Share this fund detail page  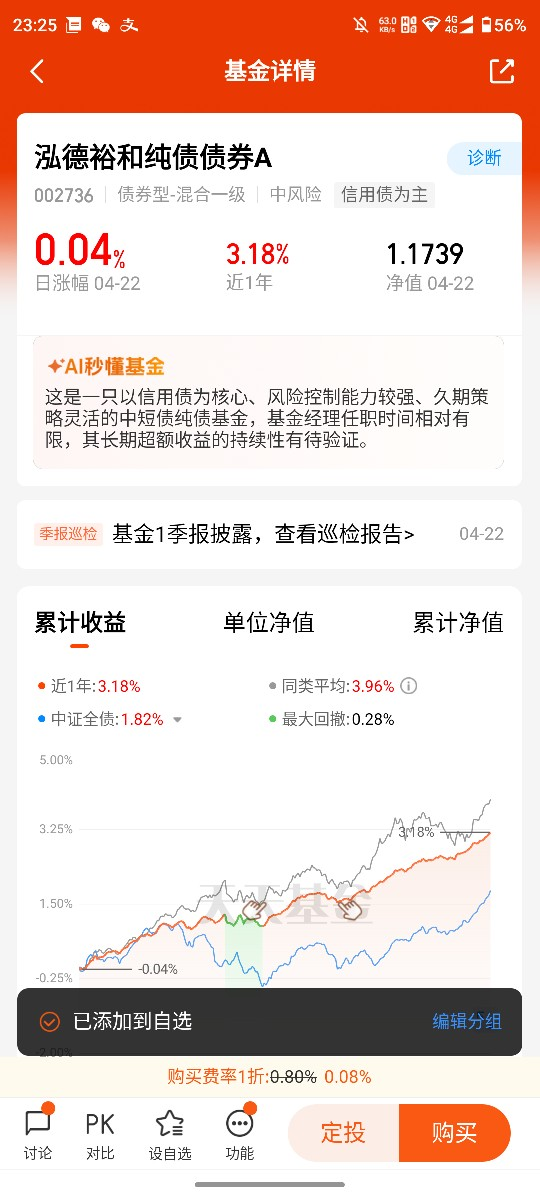pyautogui.click(x=501, y=71)
